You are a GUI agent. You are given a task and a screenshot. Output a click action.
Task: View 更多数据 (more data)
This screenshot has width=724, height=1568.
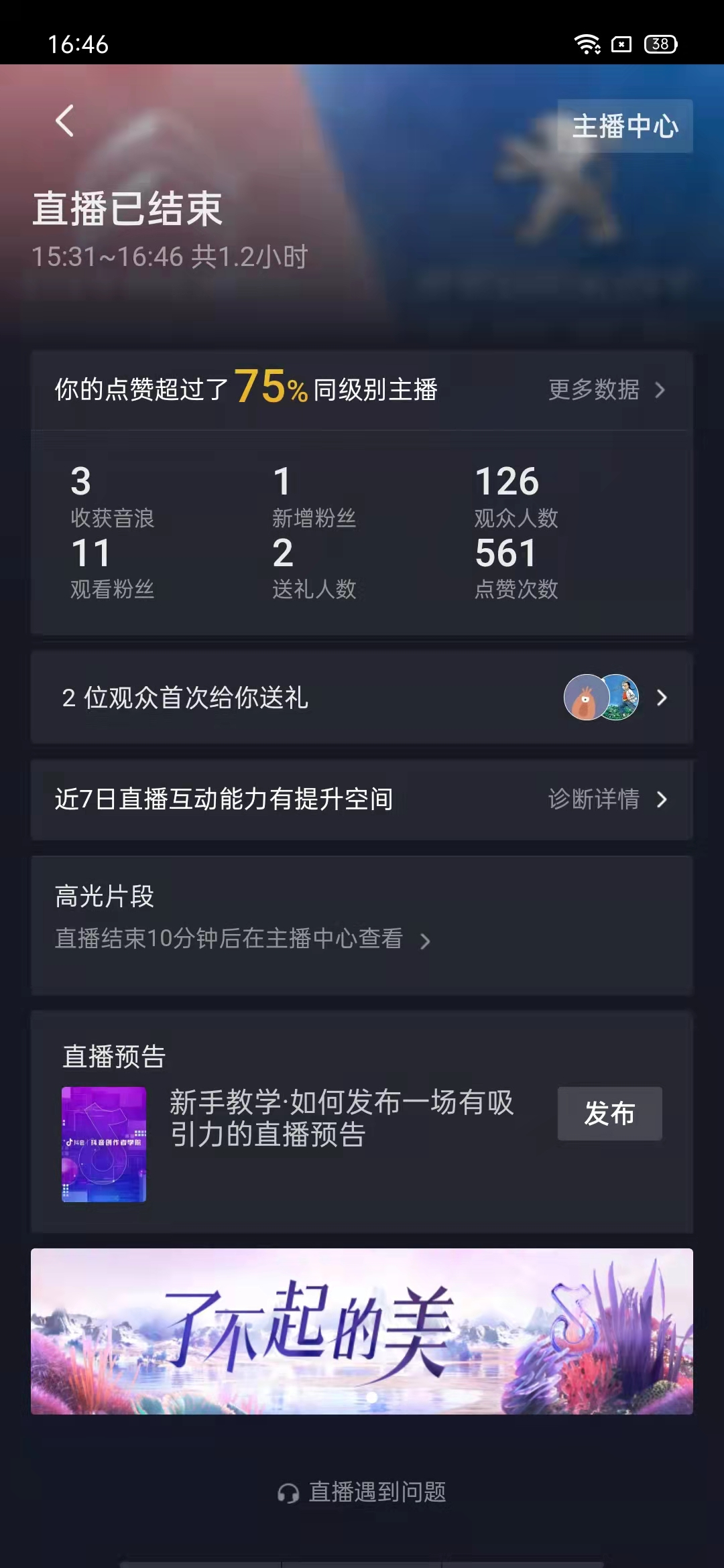tap(606, 390)
